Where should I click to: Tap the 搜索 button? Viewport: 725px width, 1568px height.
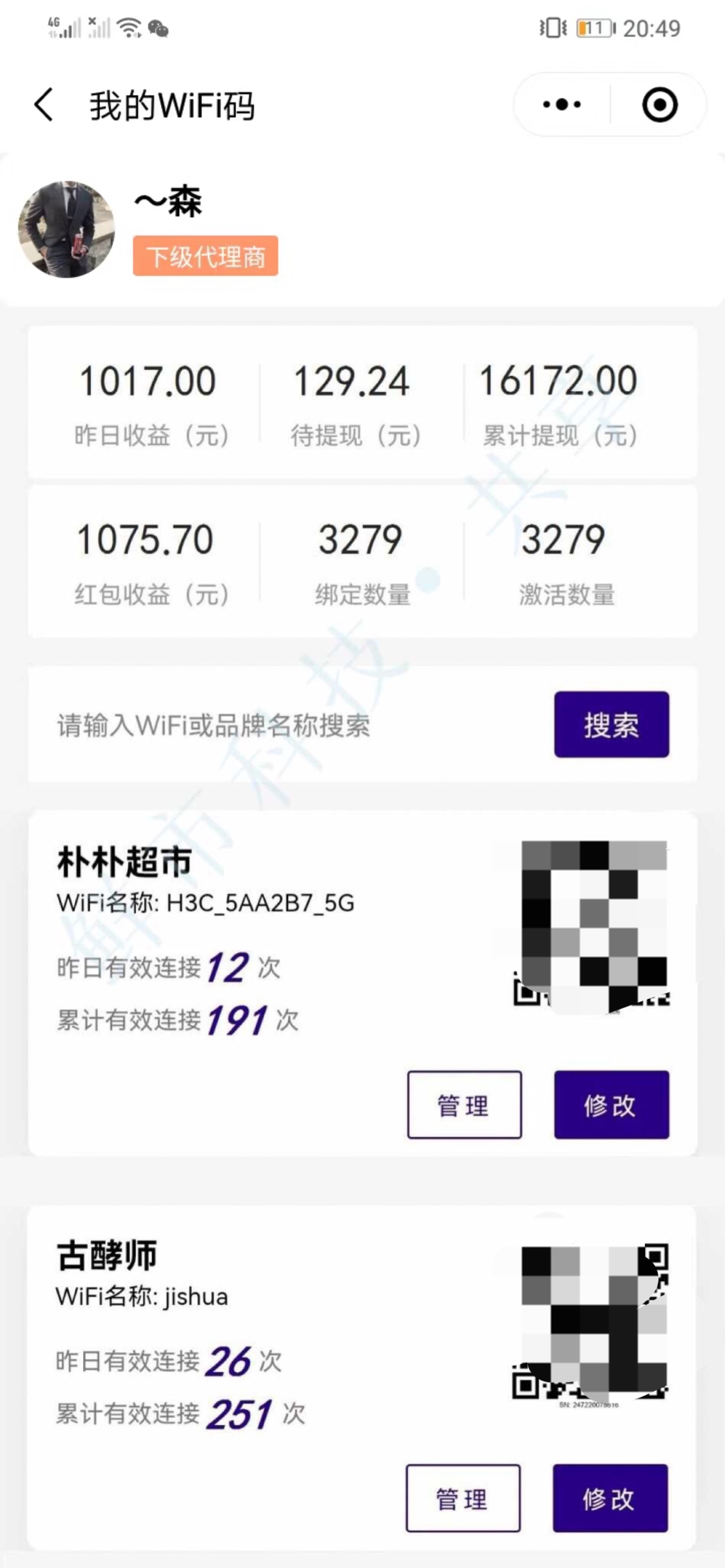coord(611,724)
